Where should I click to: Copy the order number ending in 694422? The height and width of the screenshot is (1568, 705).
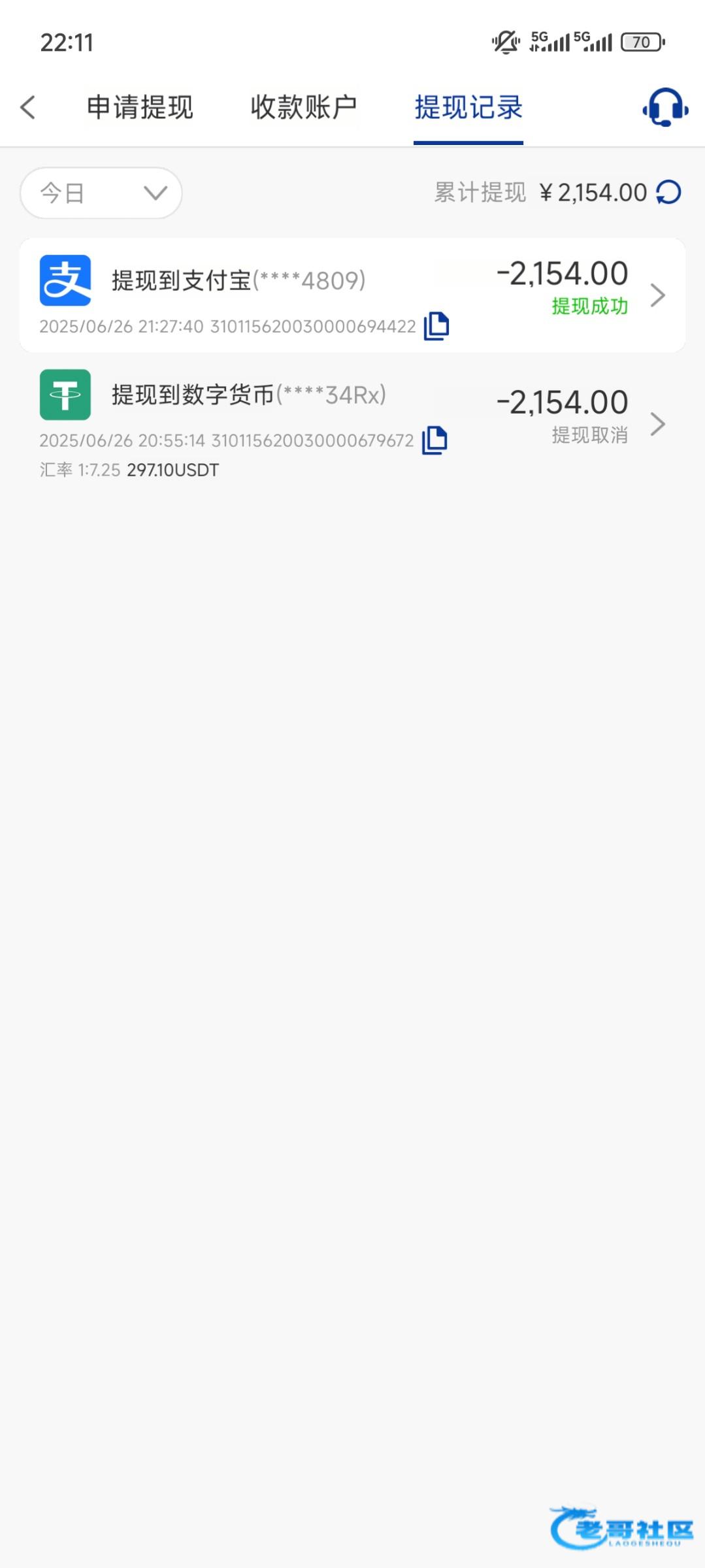click(x=436, y=325)
